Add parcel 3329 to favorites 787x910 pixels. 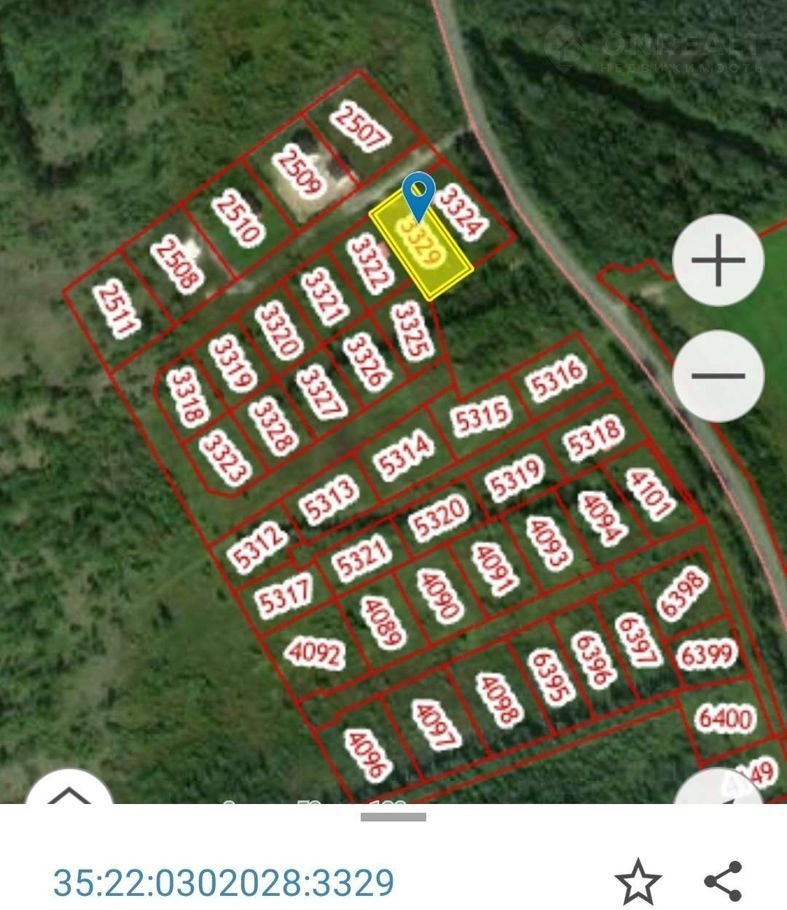point(638,882)
